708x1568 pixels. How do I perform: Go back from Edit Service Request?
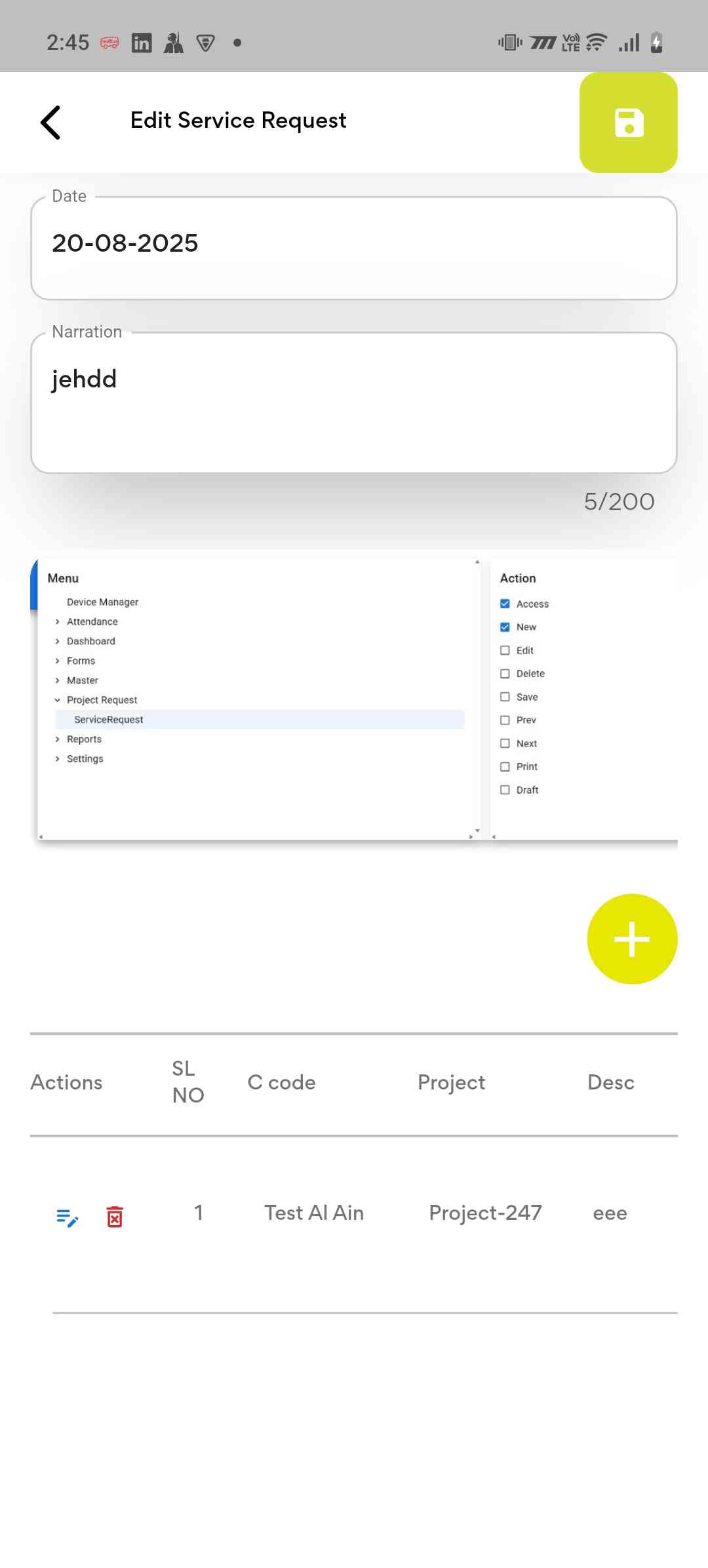coord(51,123)
